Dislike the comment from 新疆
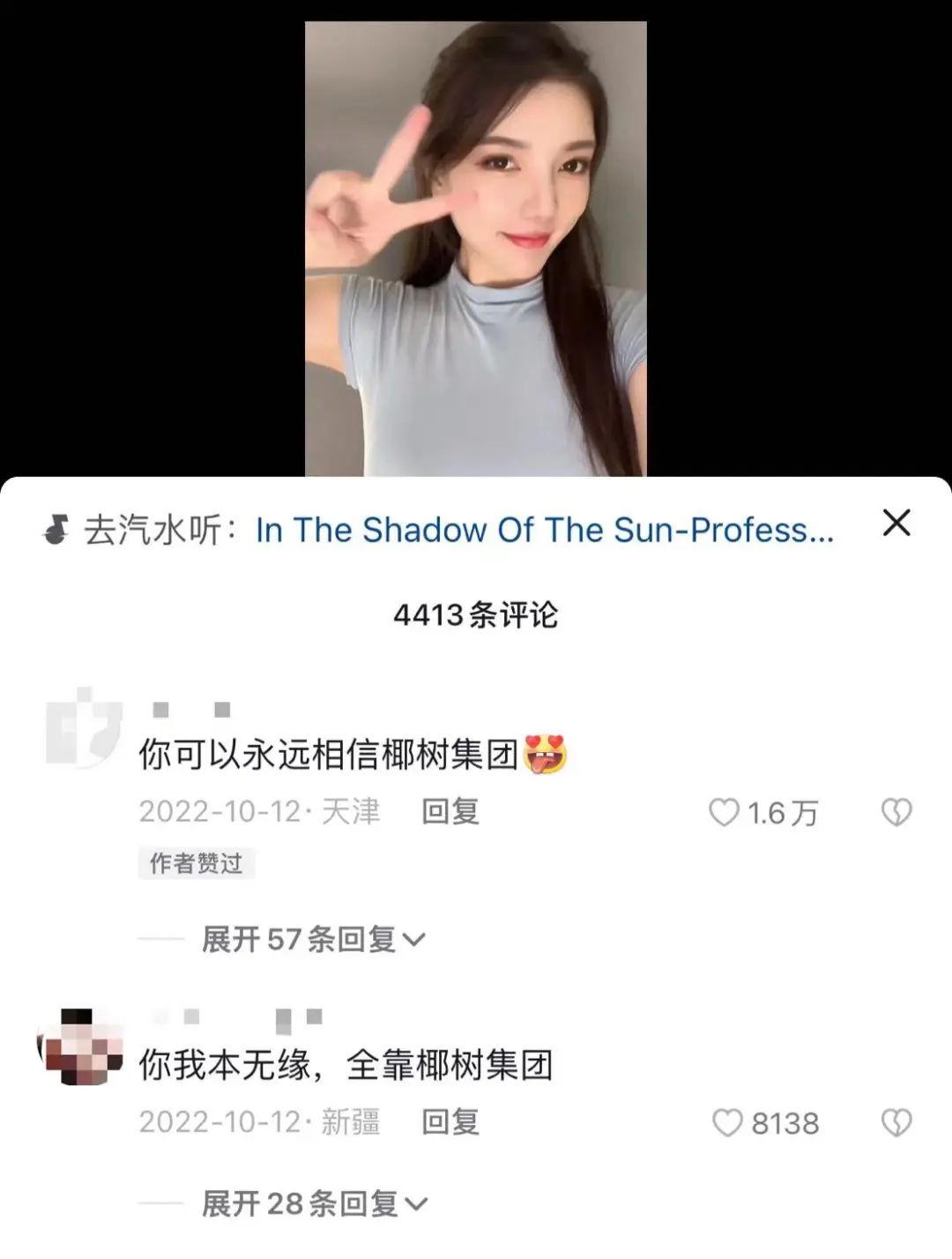Image resolution: width=952 pixels, height=1259 pixels. (x=896, y=1123)
